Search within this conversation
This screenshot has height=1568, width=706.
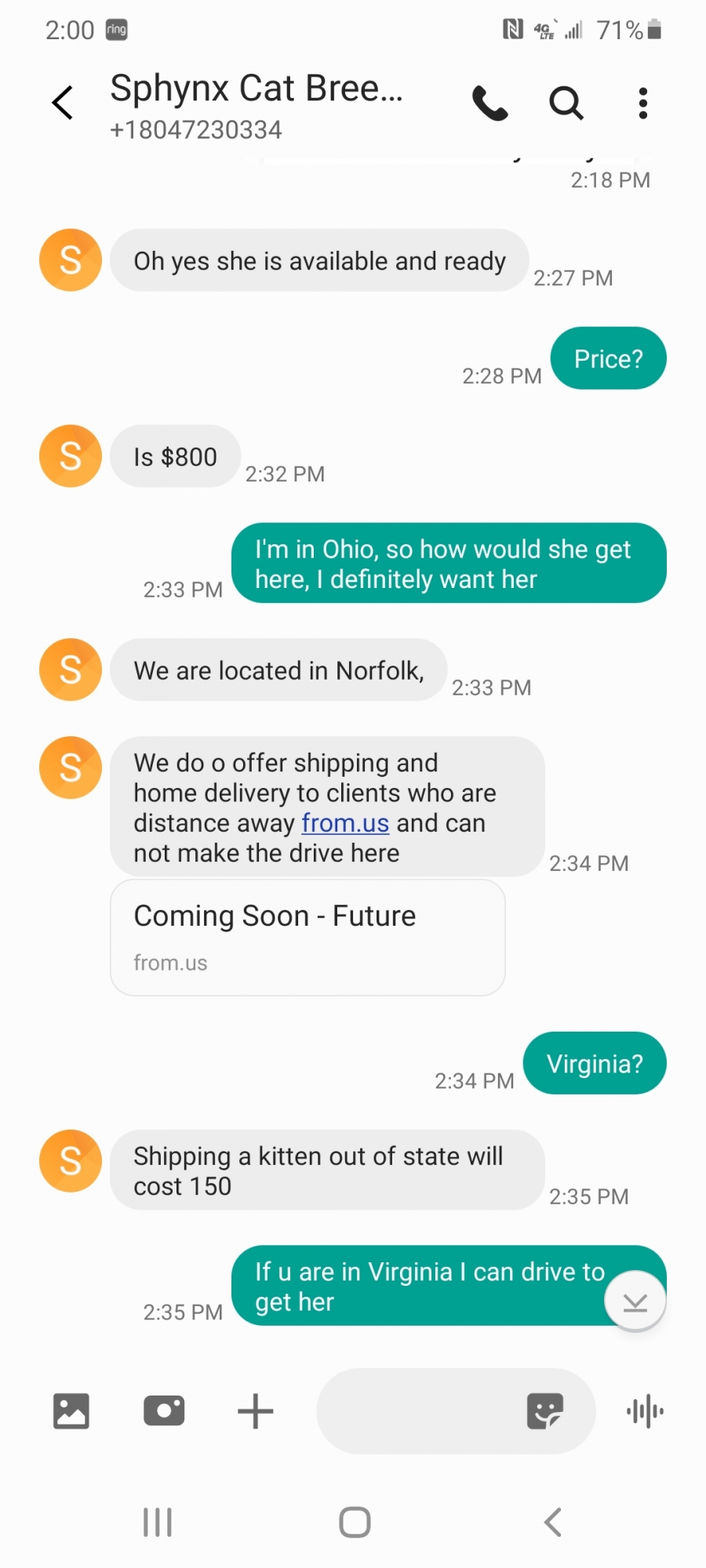point(566,103)
